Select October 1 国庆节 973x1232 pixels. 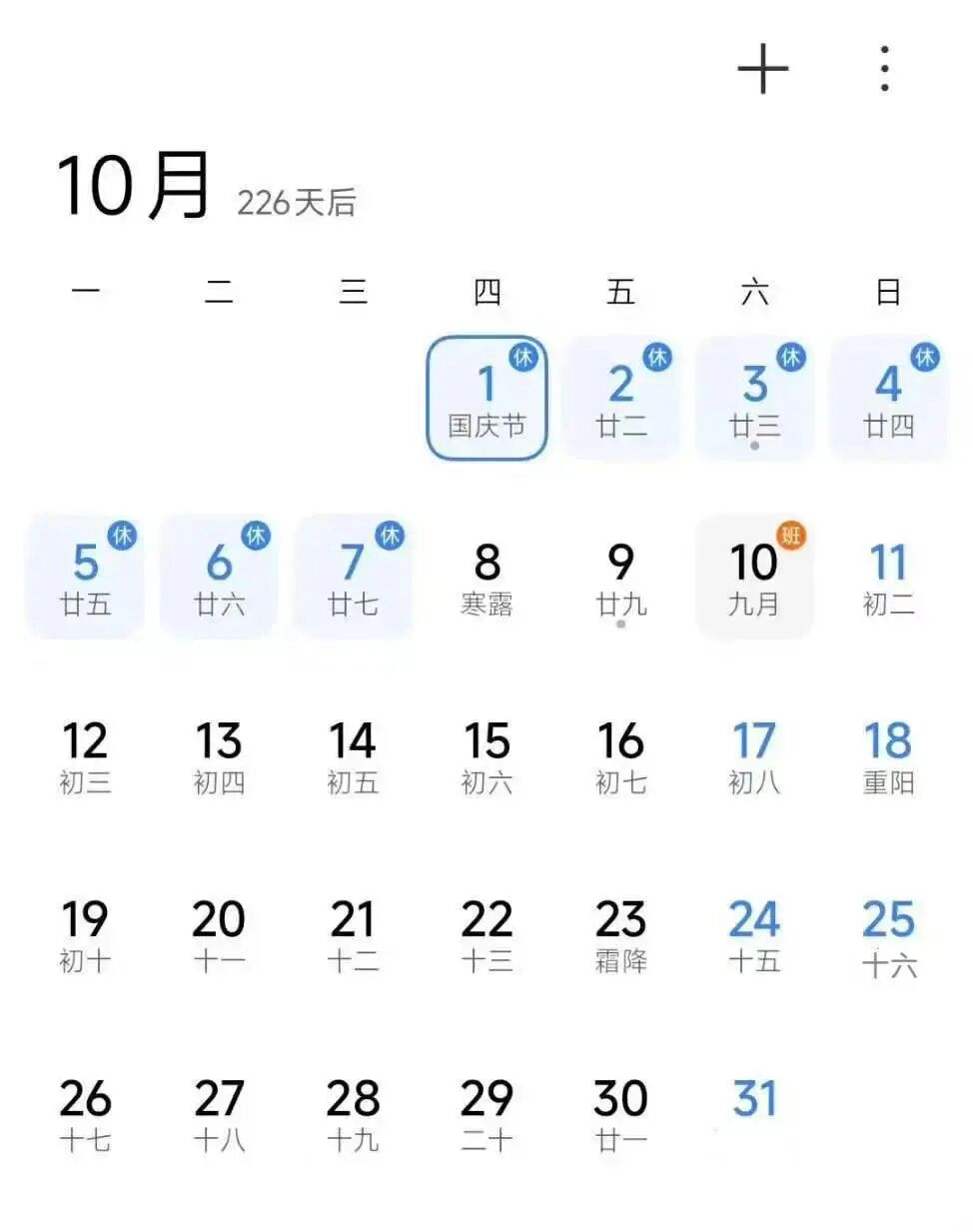tap(486, 398)
